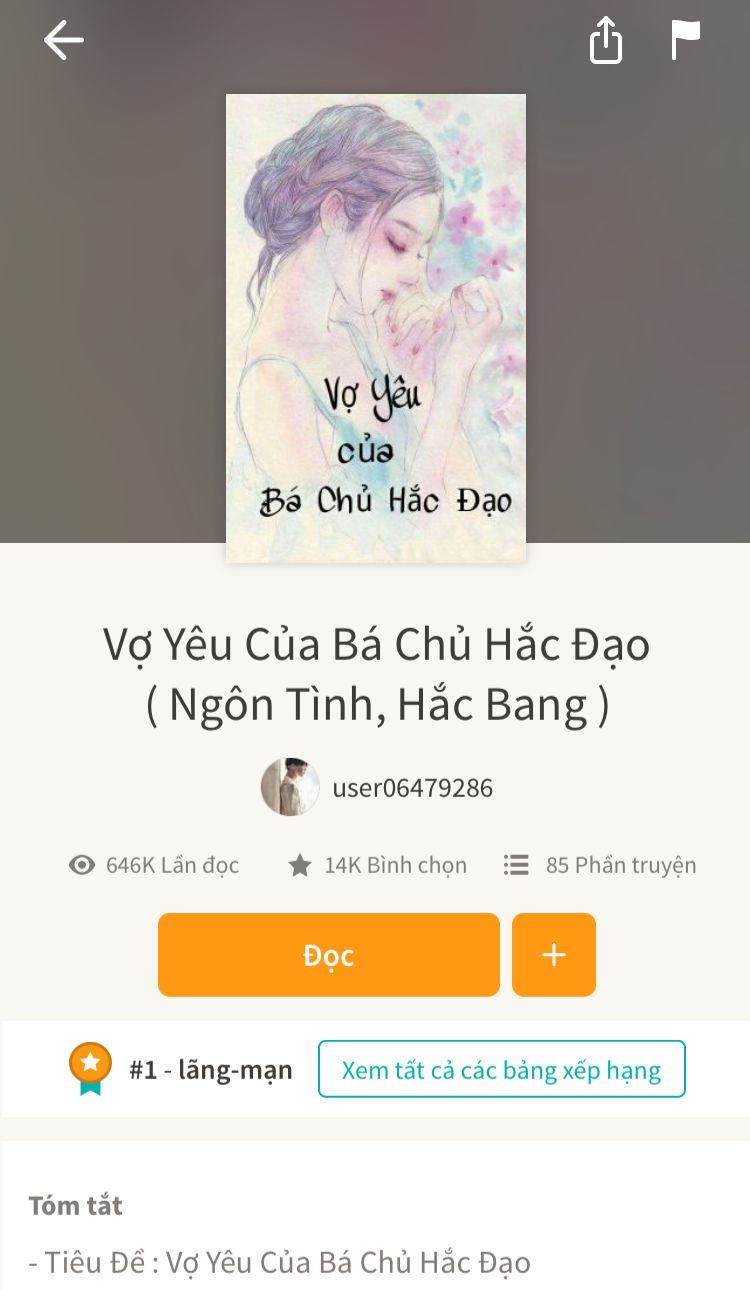750x1290 pixels.
Task: Add story to library with plus button
Action: tap(553, 955)
